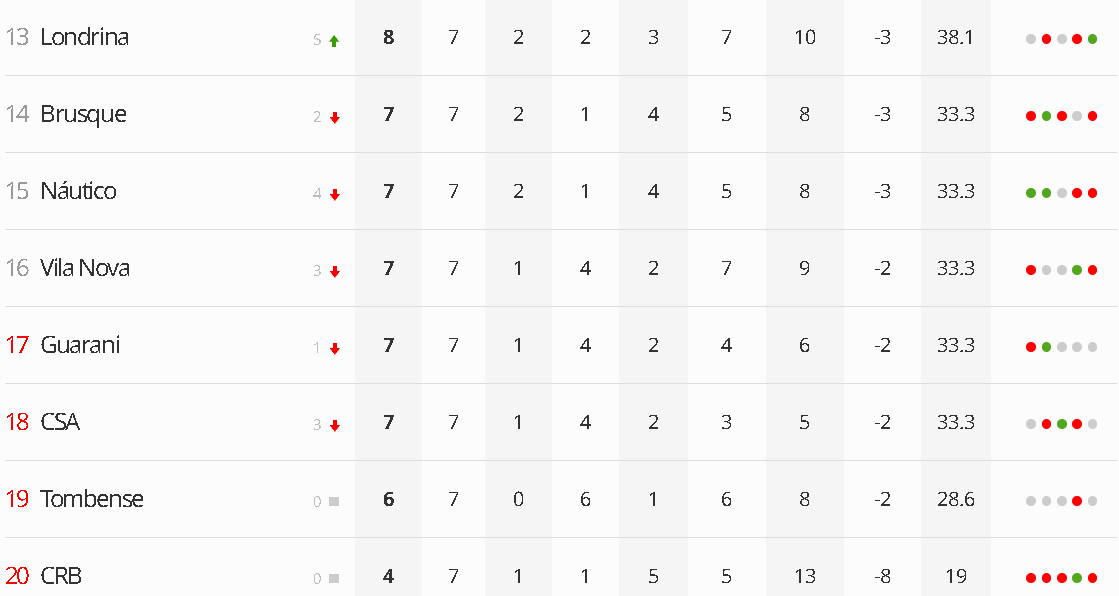Screen dimensions: 1119x596
Task: Show Guarani team details
Action: coord(80,345)
